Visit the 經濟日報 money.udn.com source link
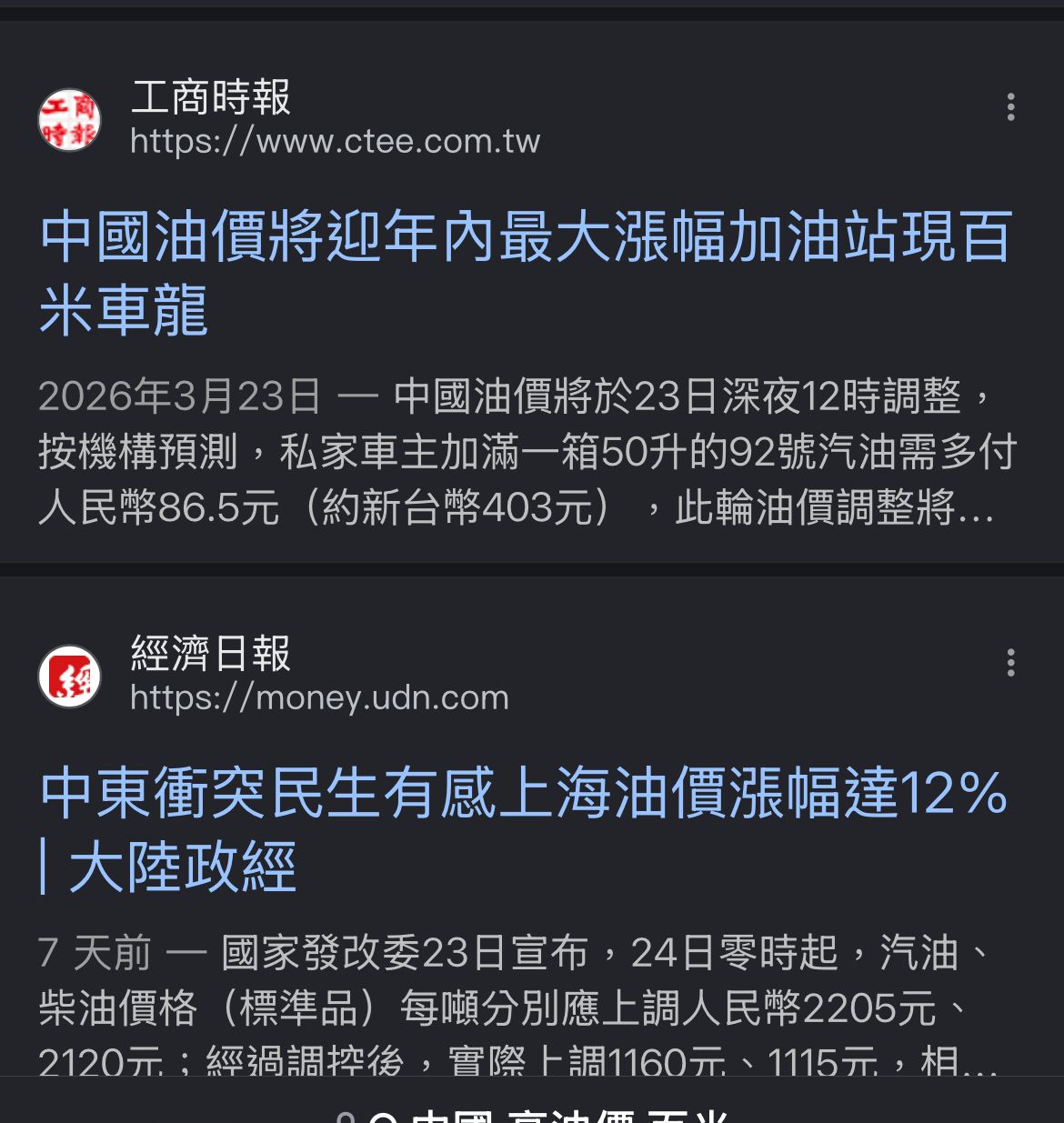Image resolution: width=1064 pixels, height=1123 pixels. [x=319, y=697]
